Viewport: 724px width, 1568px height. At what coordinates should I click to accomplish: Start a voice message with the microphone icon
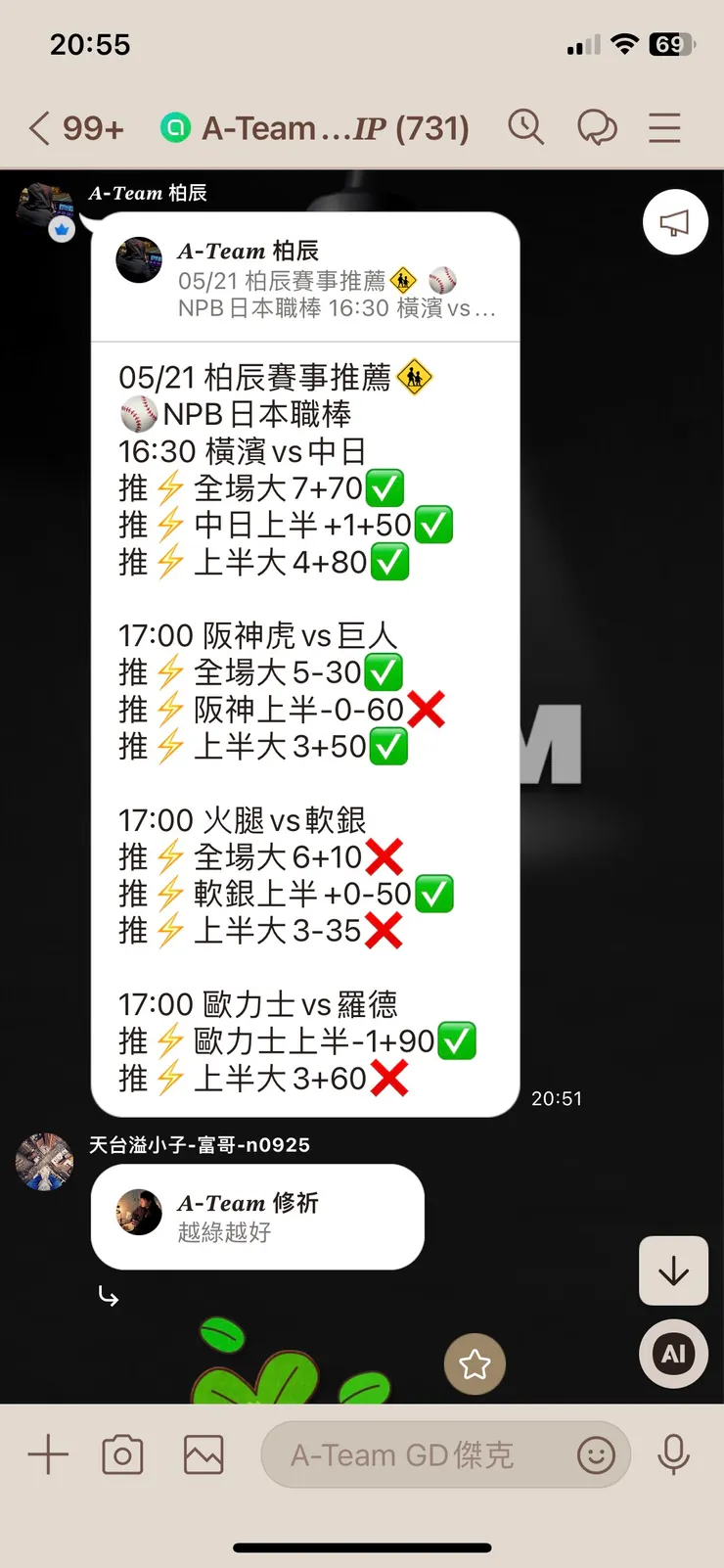coord(675,1454)
